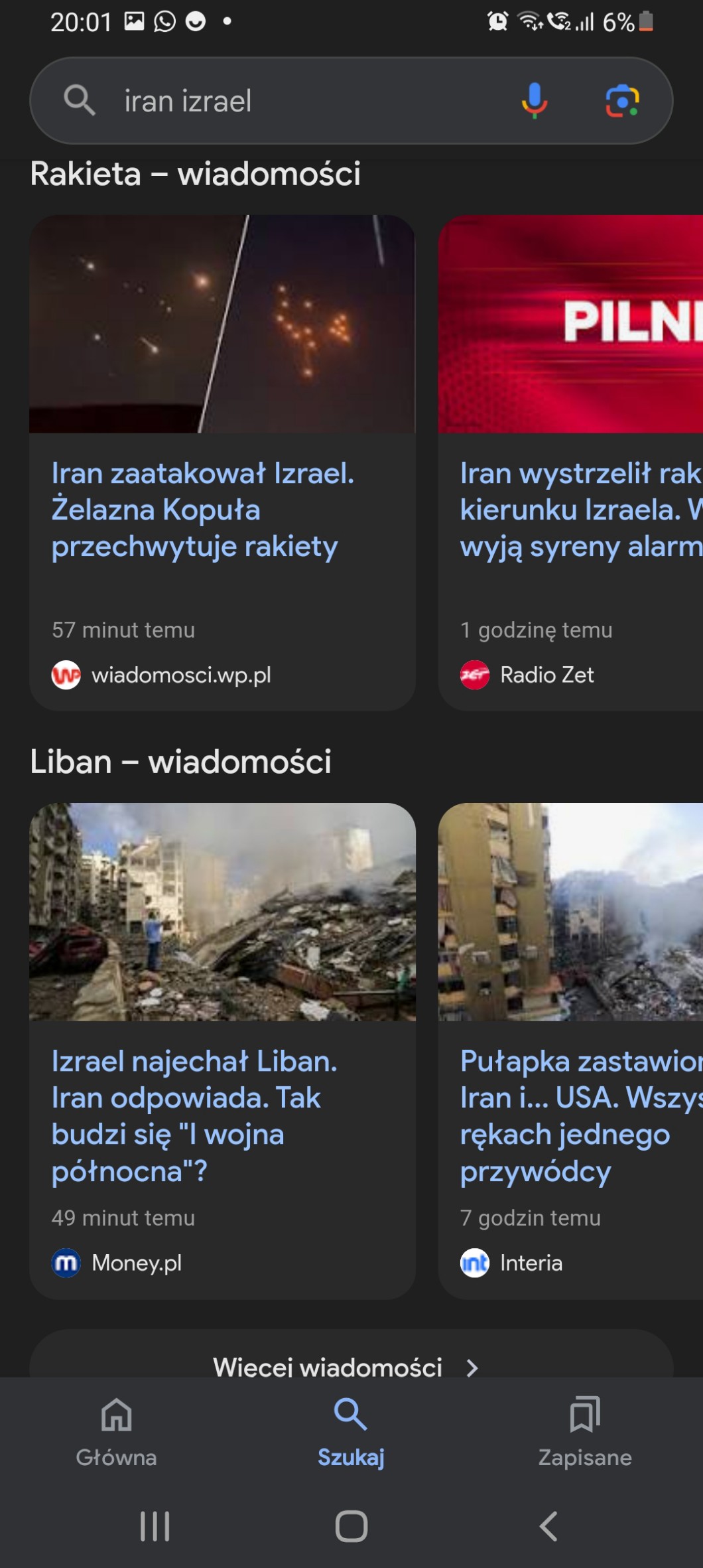The image size is (703, 1568).
Task: Go to the Zapisane tab
Action: point(585,1432)
